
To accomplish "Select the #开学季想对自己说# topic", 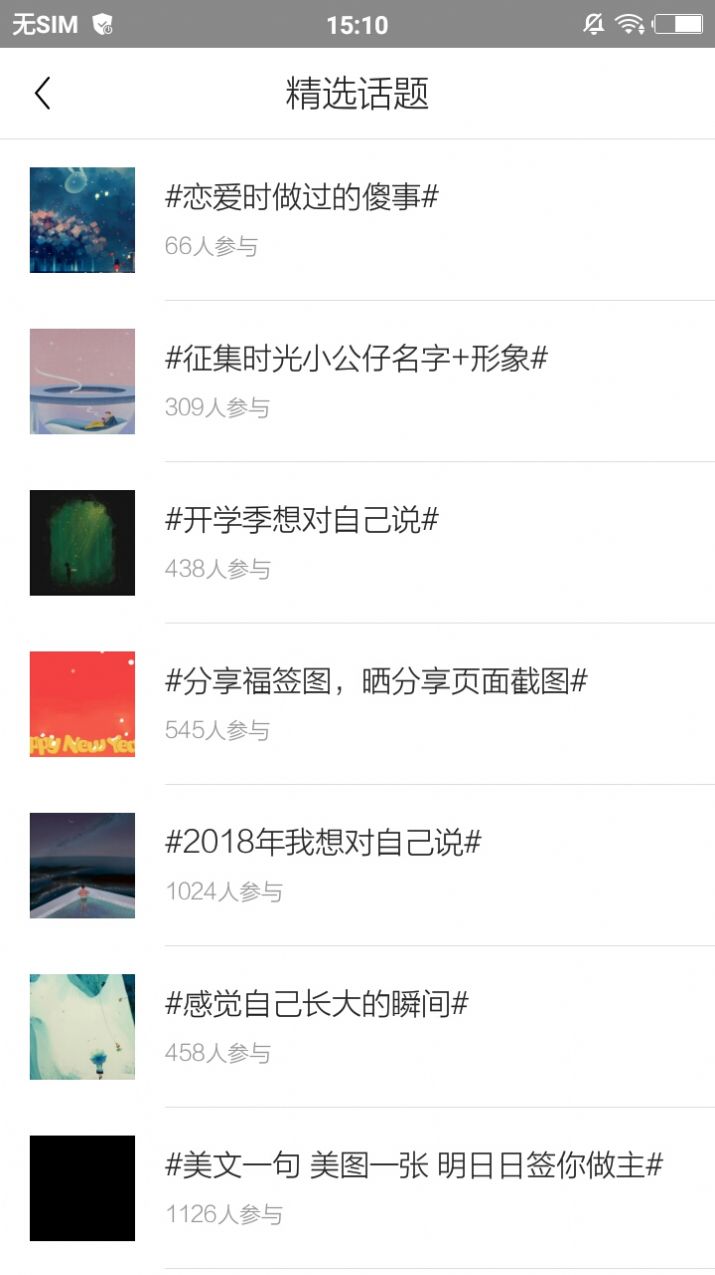I will pos(301,520).
